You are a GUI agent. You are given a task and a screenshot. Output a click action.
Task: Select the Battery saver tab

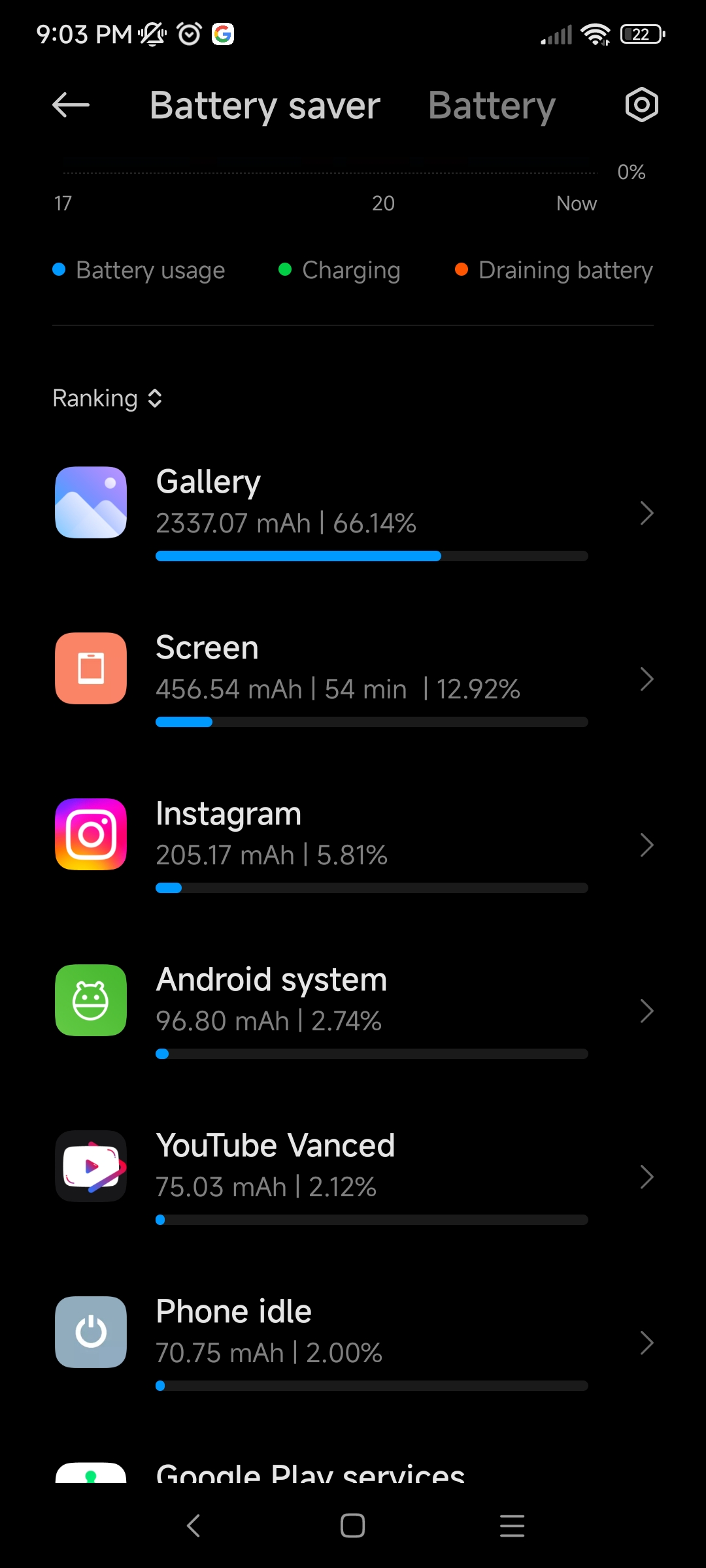pyautogui.click(x=265, y=106)
